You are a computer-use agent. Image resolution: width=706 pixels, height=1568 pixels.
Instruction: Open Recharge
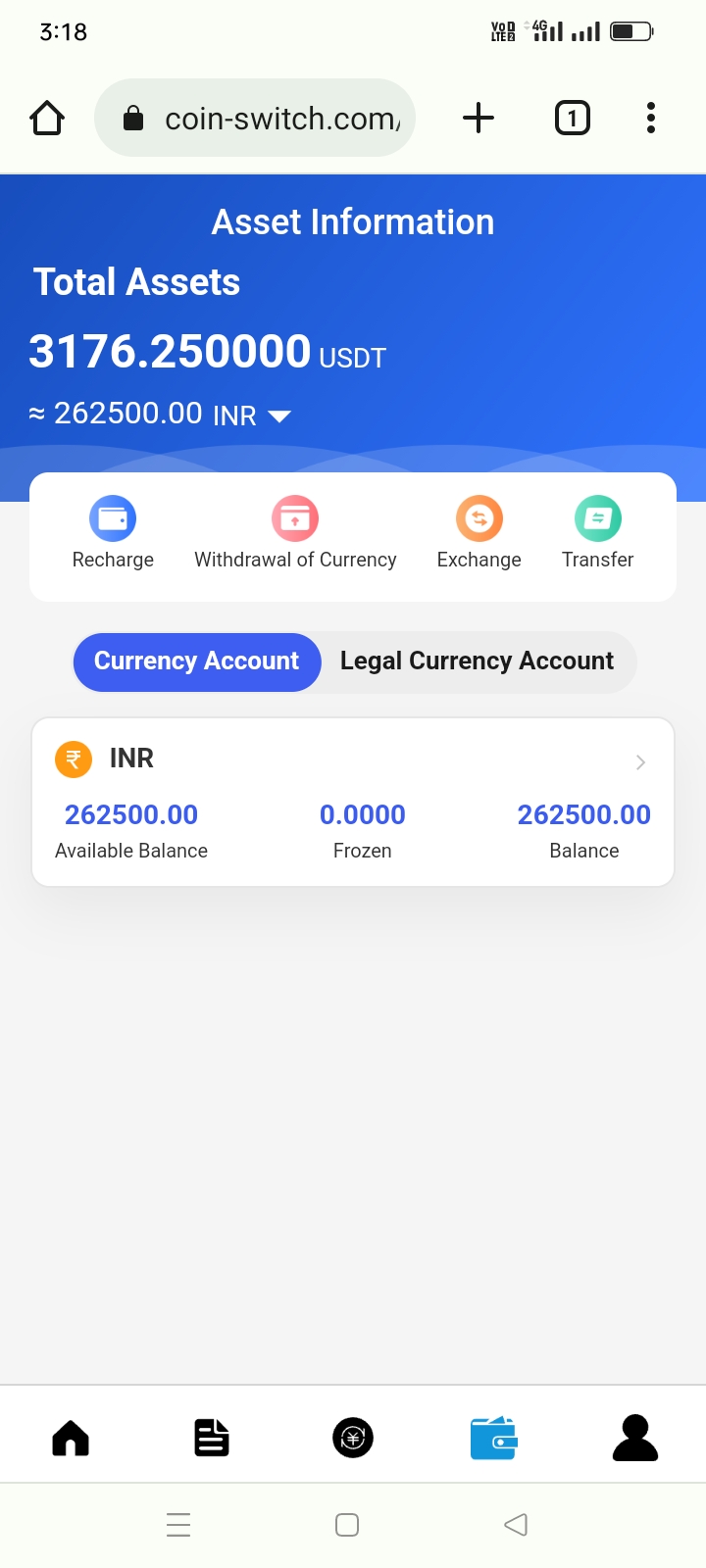click(113, 533)
